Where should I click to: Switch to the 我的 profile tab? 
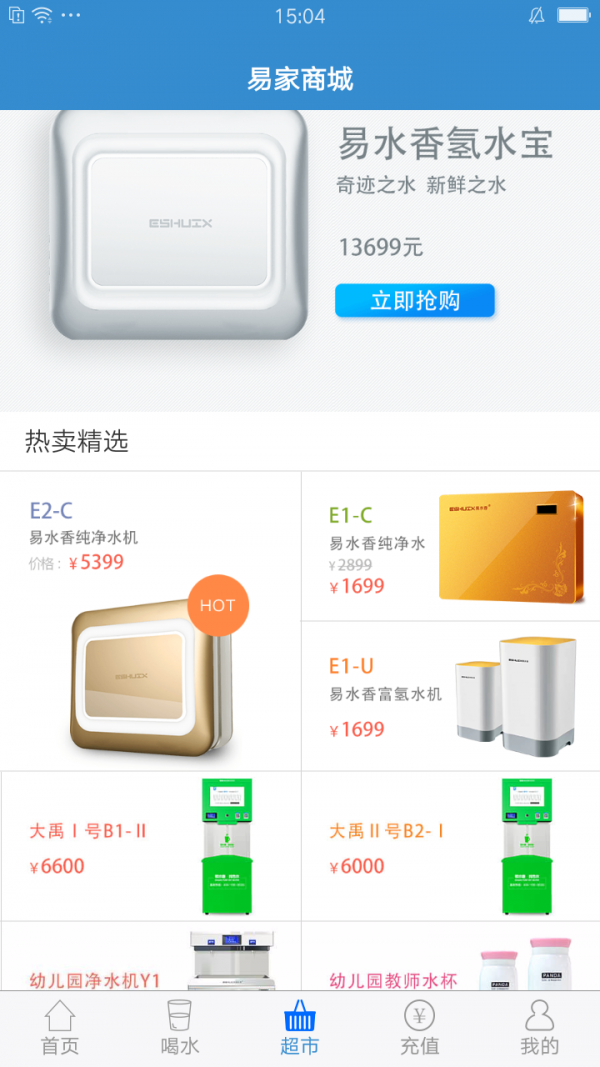pos(539,1028)
